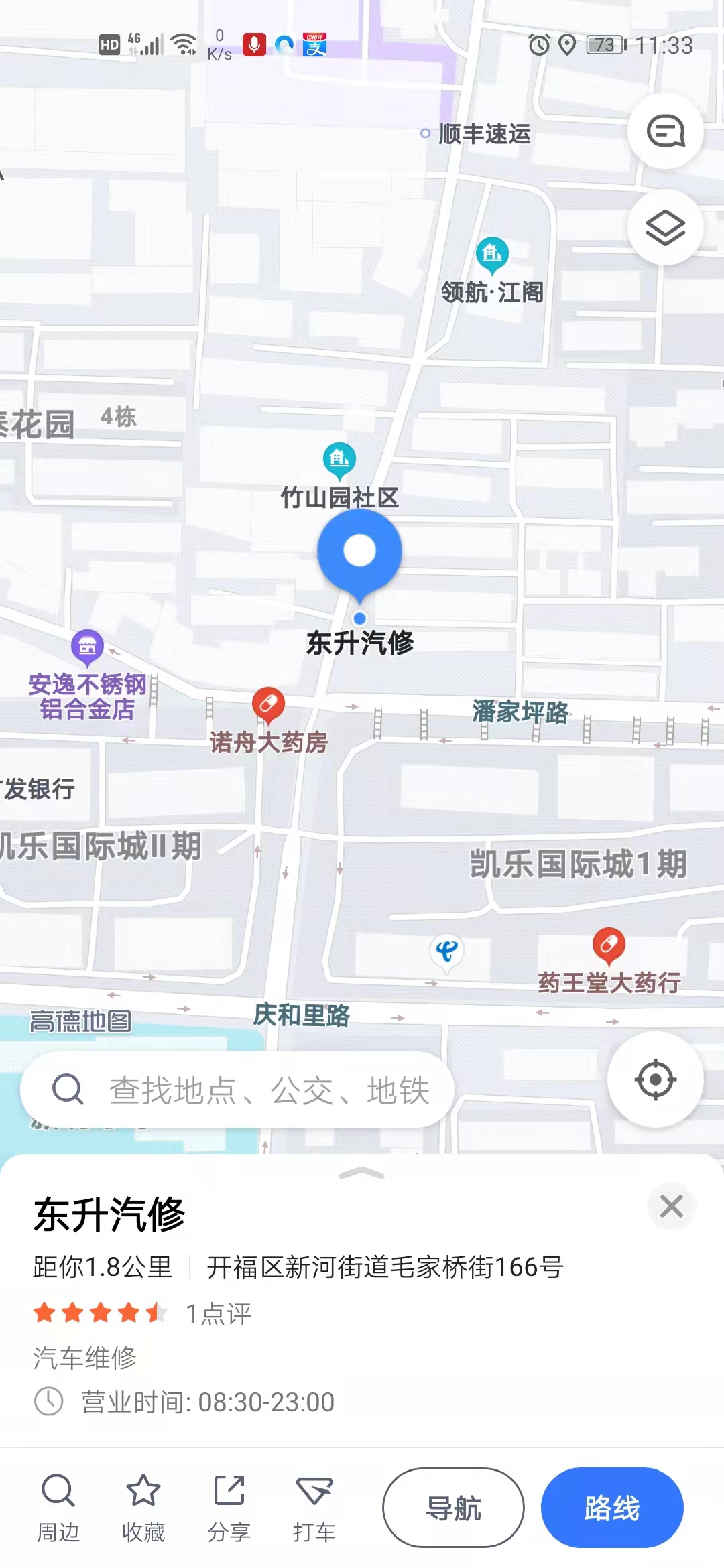Start navigation with 导航 button
This screenshot has width=724, height=1568.
[453, 1508]
